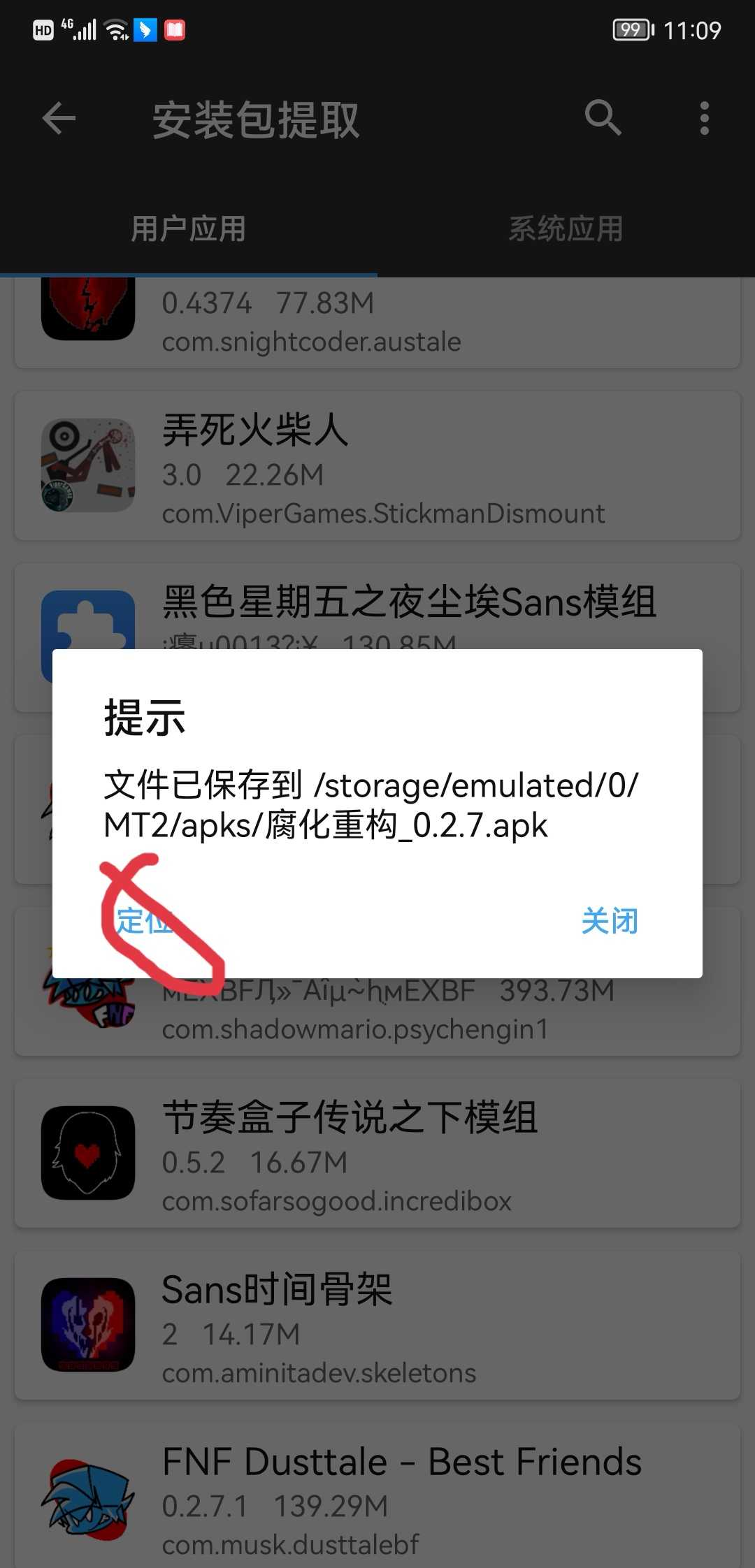Tap 定位 to locate the saved file

(145, 921)
